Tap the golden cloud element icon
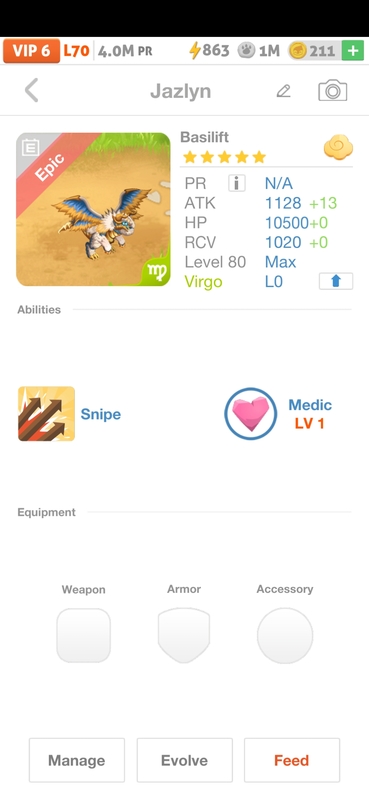The height and width of the screenshot is (800, 369). coord(338,147)
